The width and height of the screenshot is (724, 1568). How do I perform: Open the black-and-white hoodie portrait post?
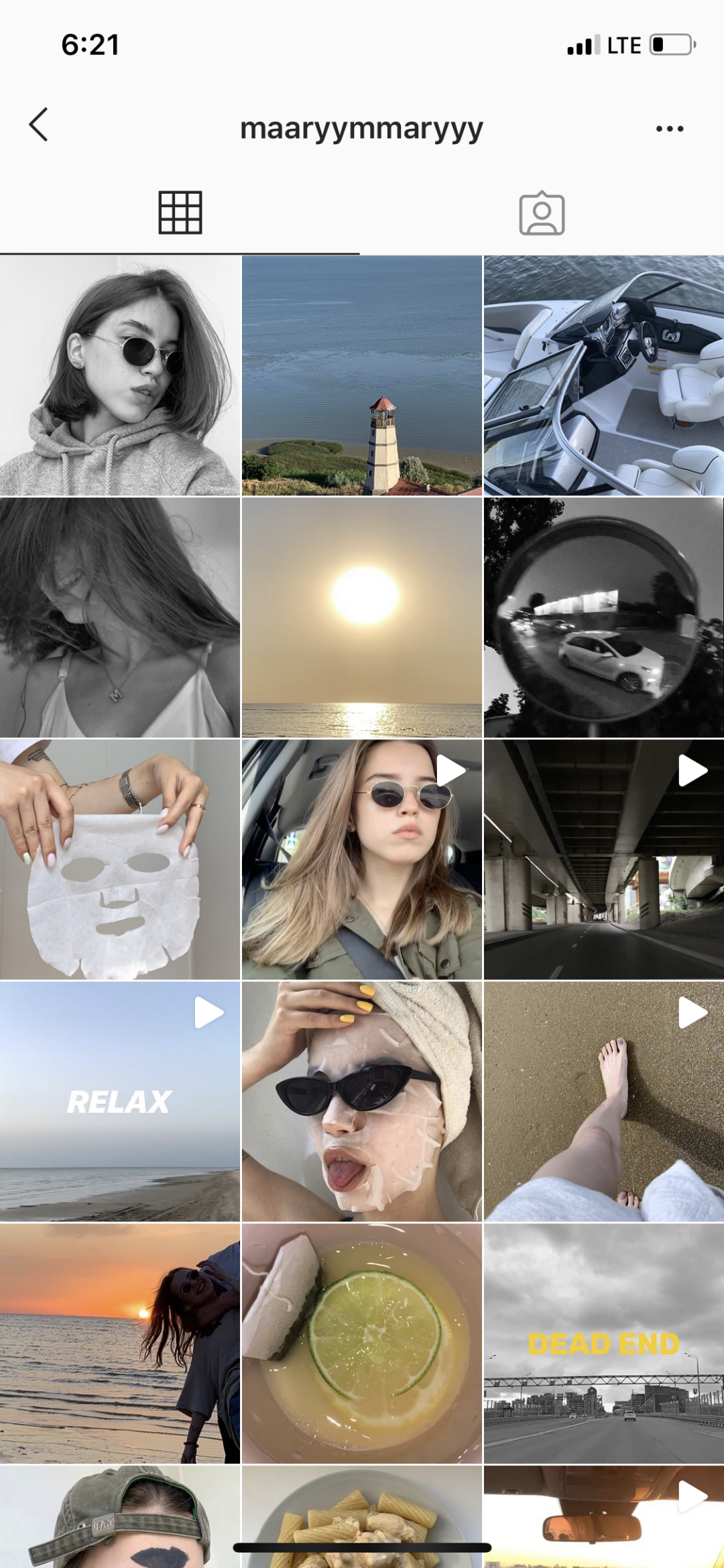coord(120,375)
